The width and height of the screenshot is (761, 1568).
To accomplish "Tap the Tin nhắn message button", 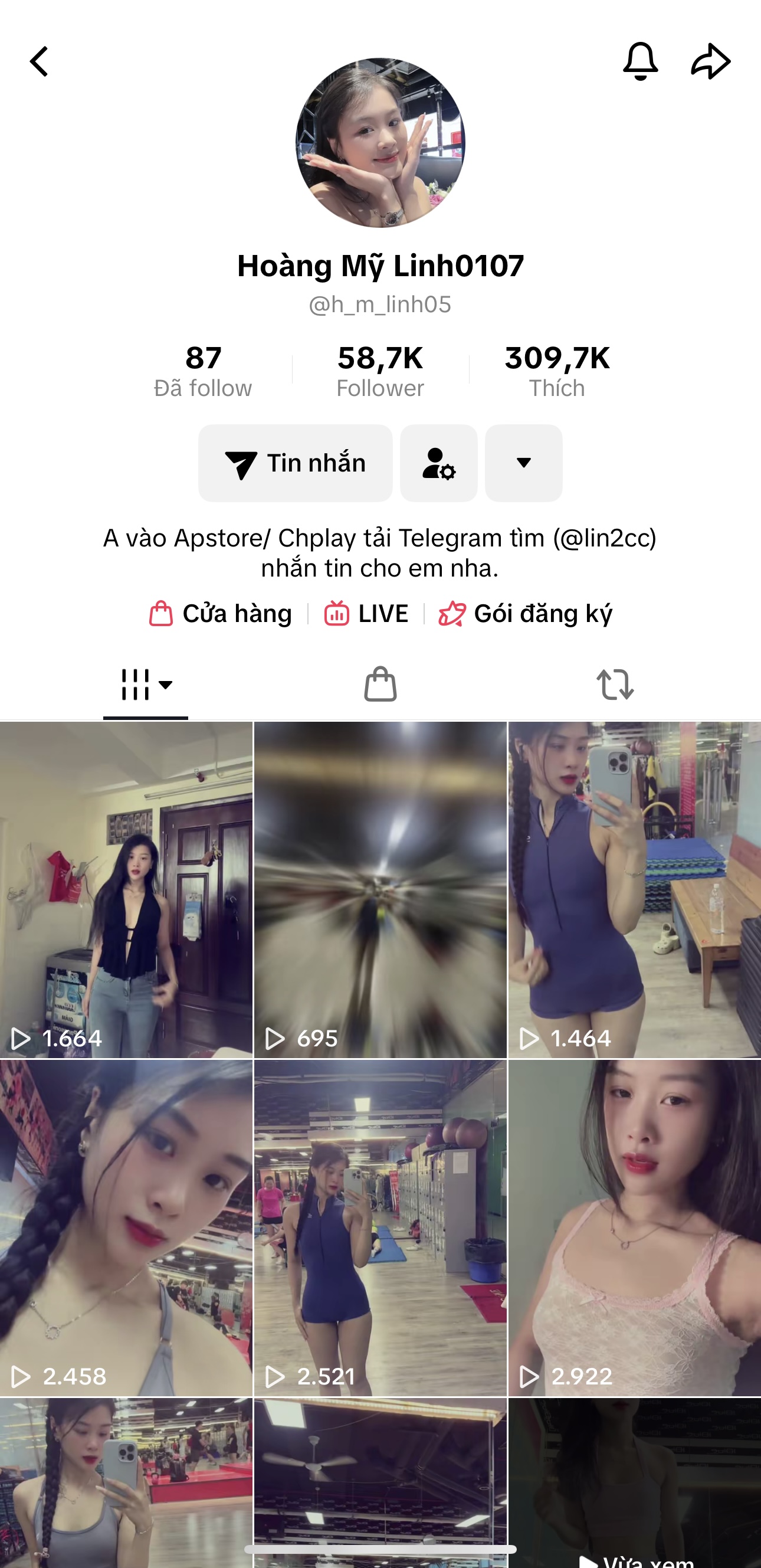I will pos(295,463).
